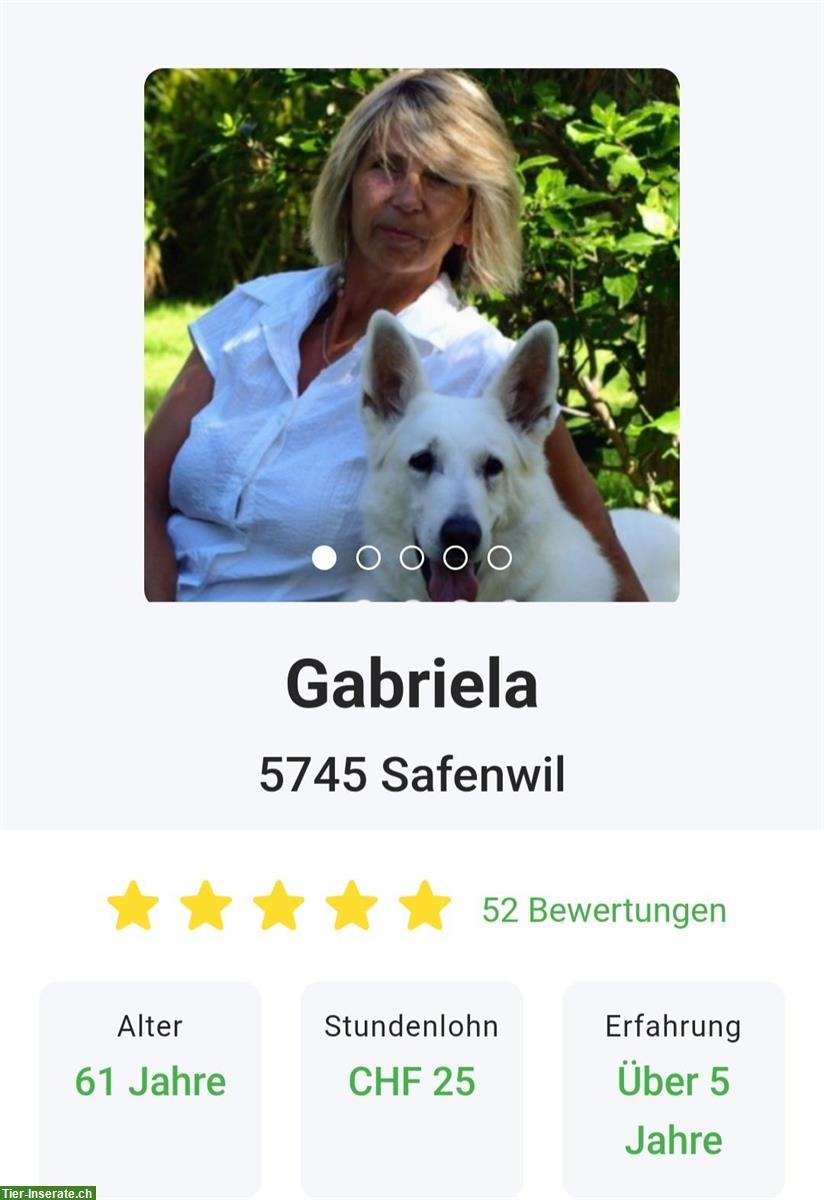Image resolution: width=824 pixels, height=1200 pixels.
Task: Show the last photo via fifth dot
Action: pyautogui.click(x=500, y=558)
